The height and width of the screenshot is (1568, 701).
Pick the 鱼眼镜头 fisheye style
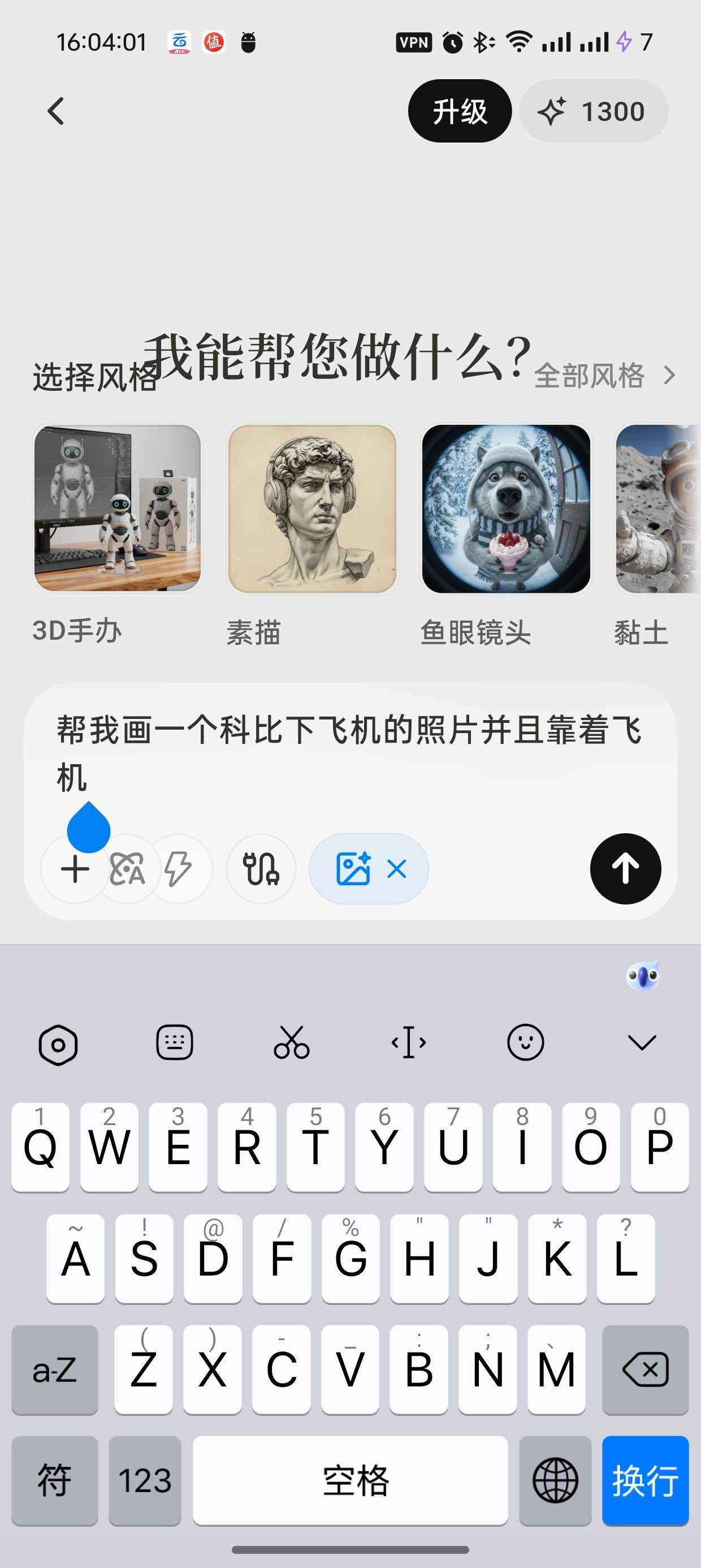(x=505, y=509)
